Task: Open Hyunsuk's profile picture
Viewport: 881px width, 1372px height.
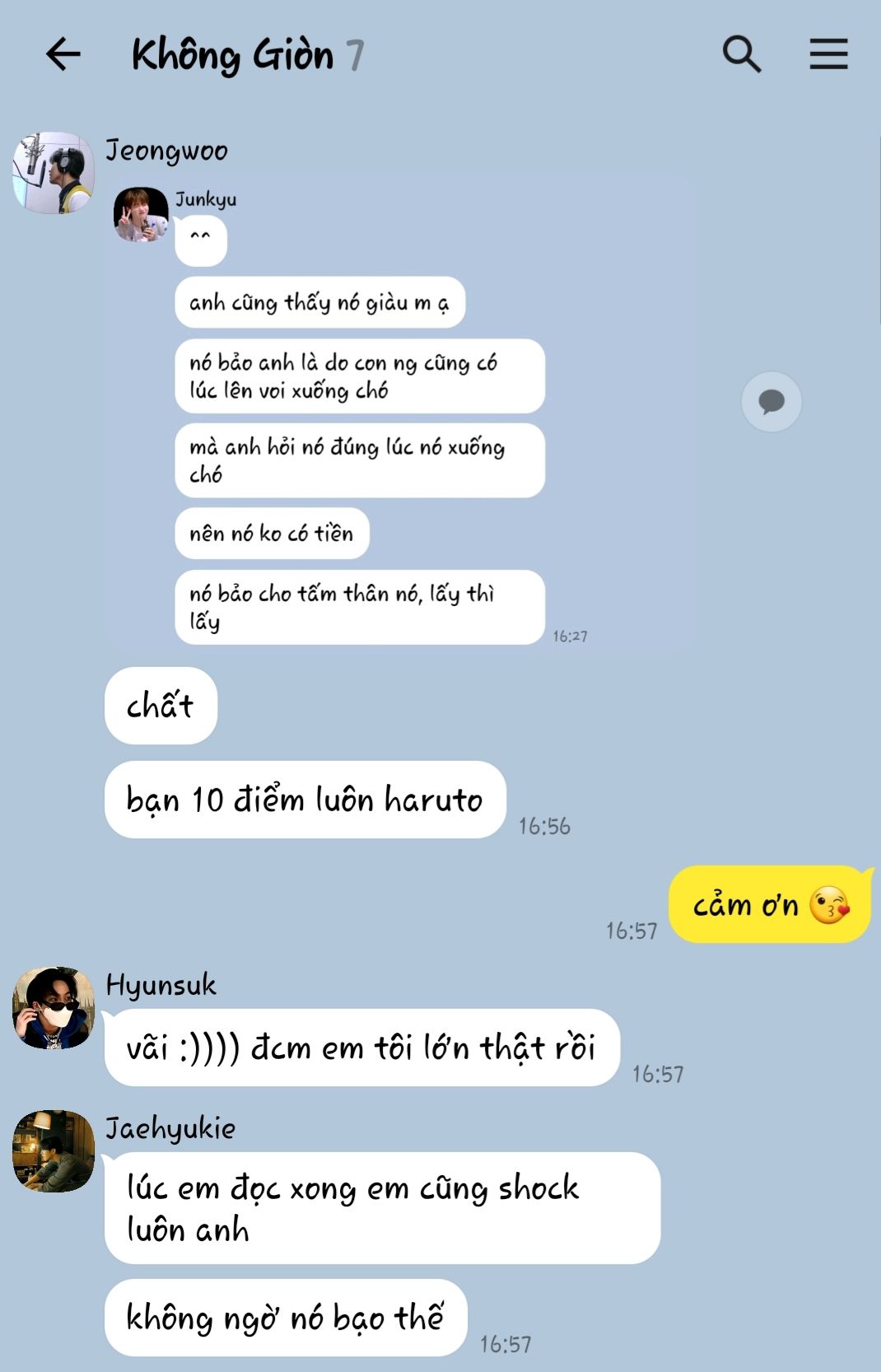Action: coord(54,1008)
